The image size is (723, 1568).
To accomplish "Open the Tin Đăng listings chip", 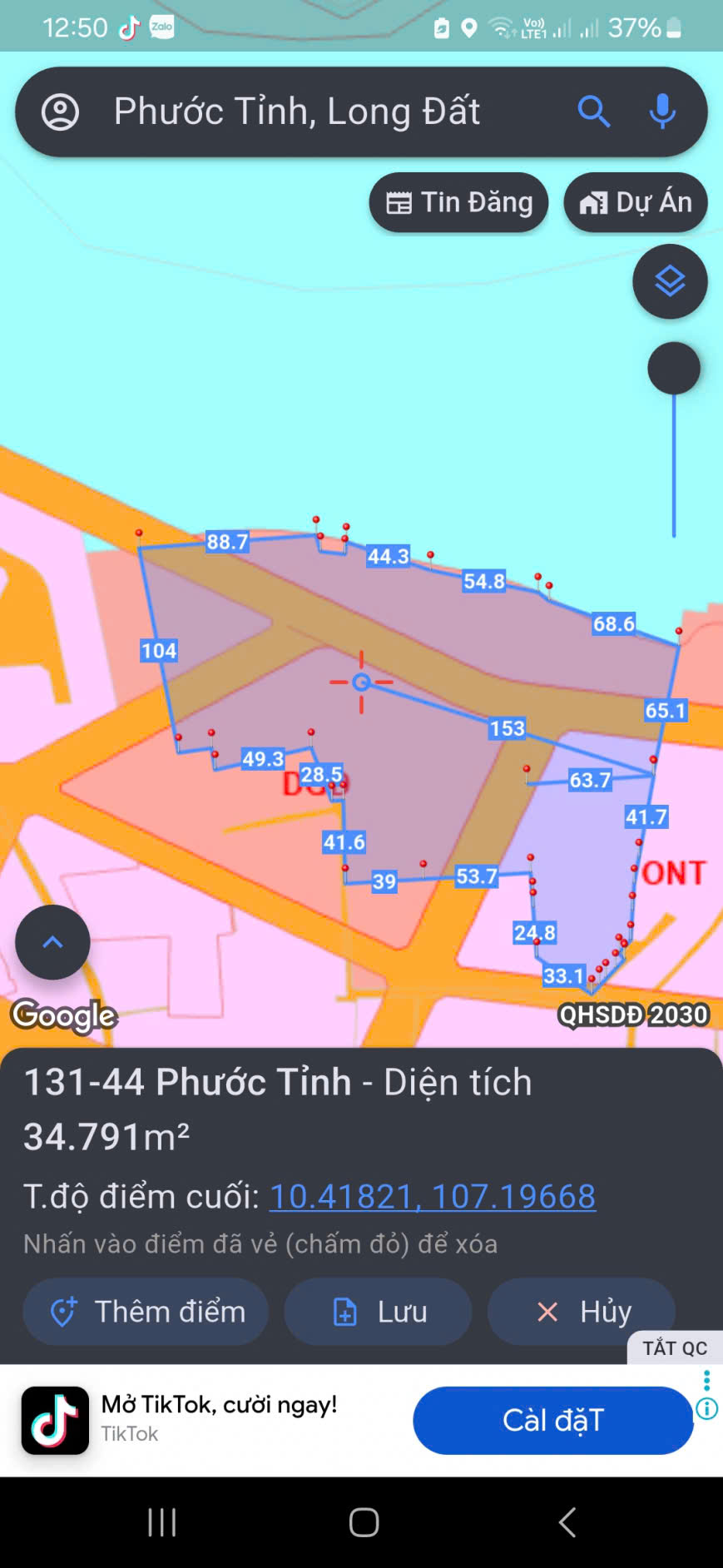I will [x=459, y=202].
